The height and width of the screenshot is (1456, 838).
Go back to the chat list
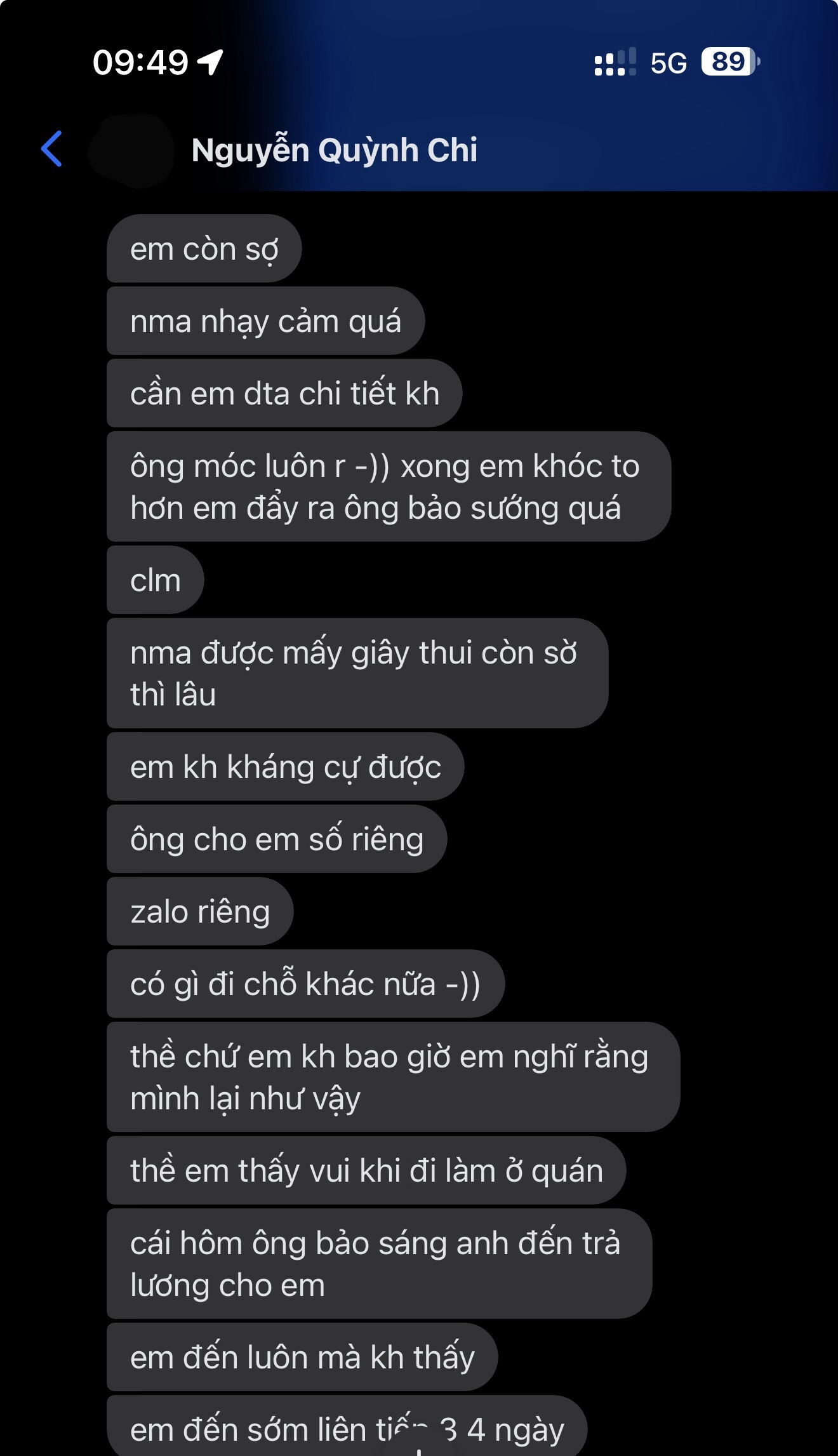tap(51, 149)
